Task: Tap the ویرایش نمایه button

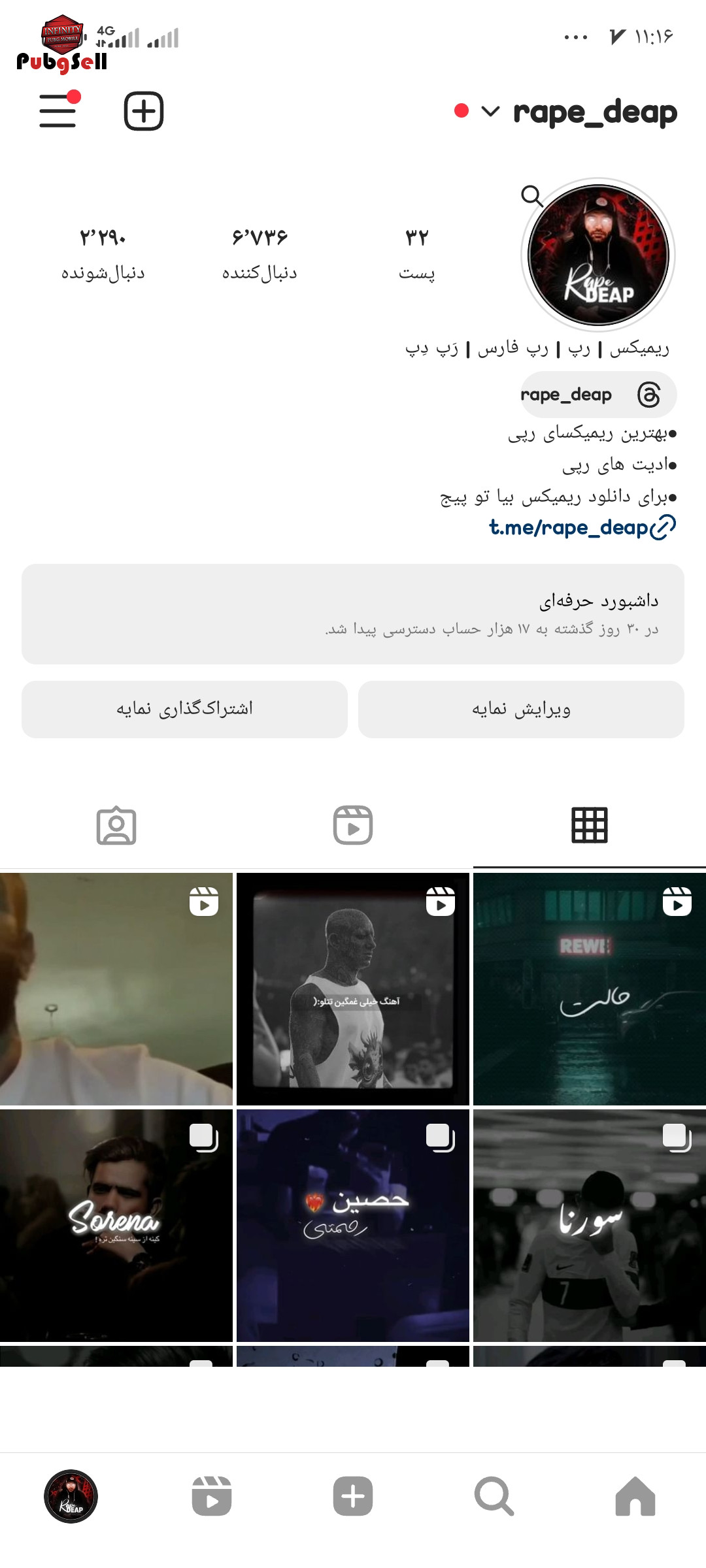Action: 521,710
